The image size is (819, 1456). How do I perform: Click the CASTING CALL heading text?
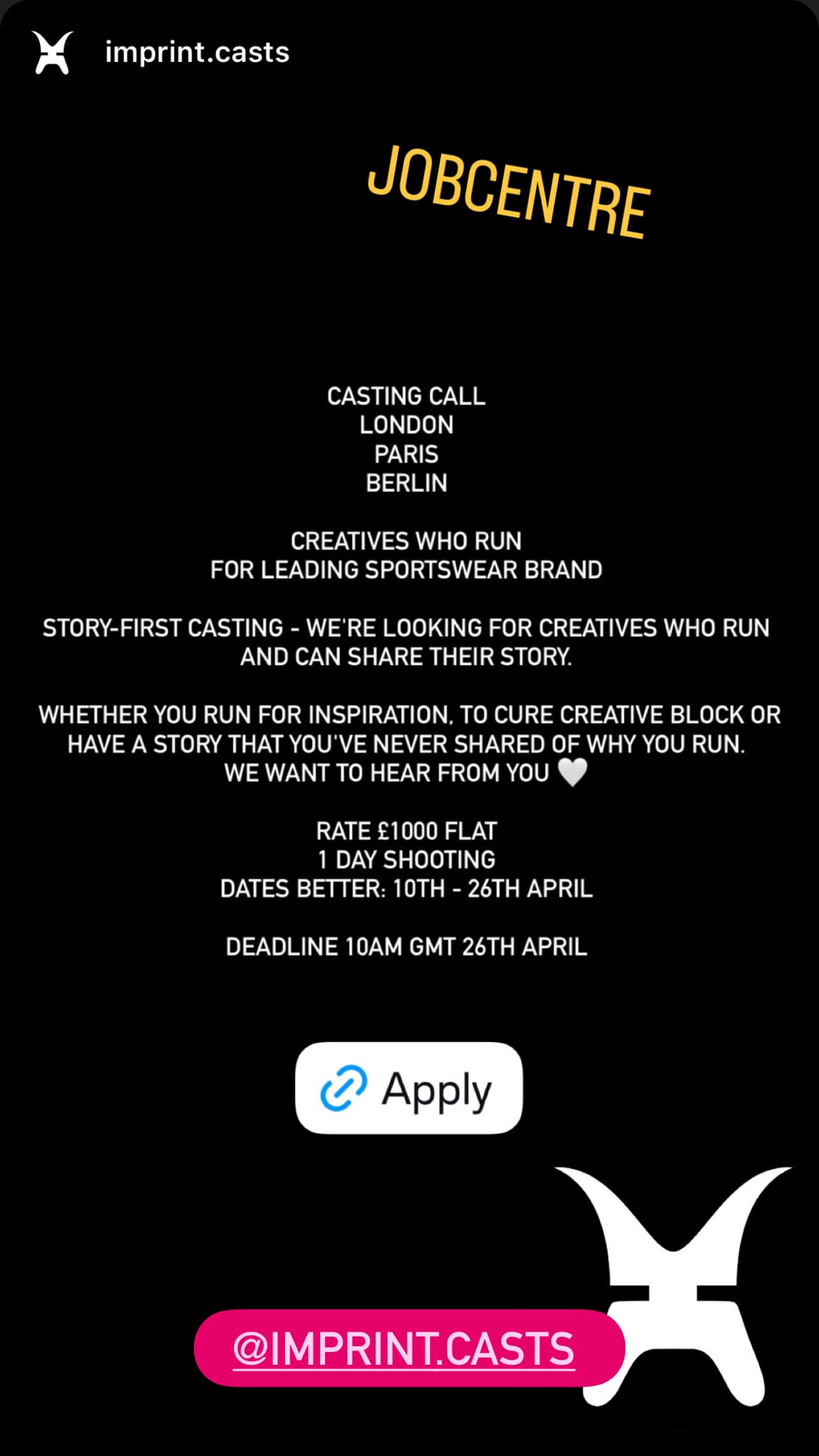click(408, 396)
